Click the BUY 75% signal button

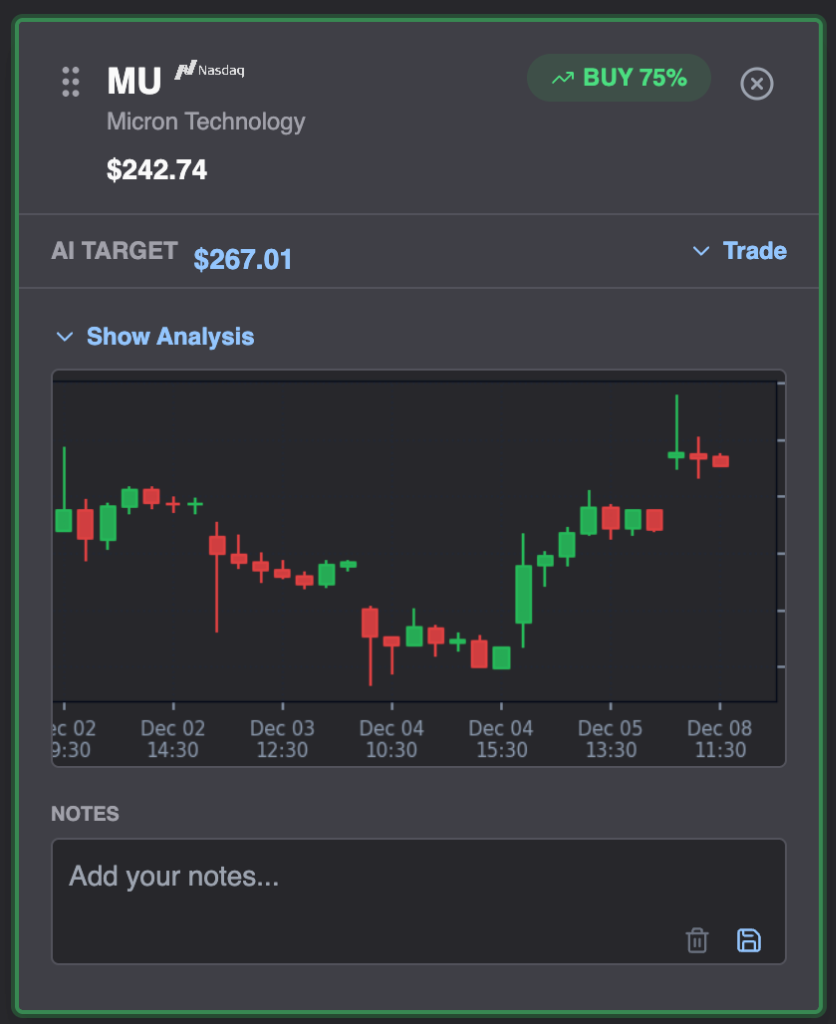pyautogui.click(x=618, y=77)
